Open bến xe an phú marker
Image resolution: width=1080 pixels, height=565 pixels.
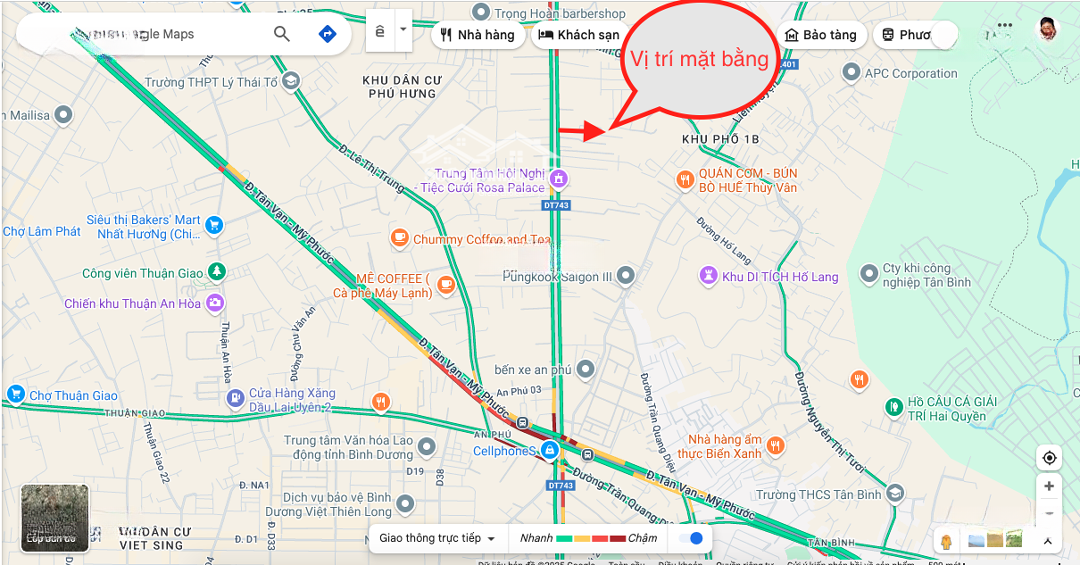[x=587, y=370]
